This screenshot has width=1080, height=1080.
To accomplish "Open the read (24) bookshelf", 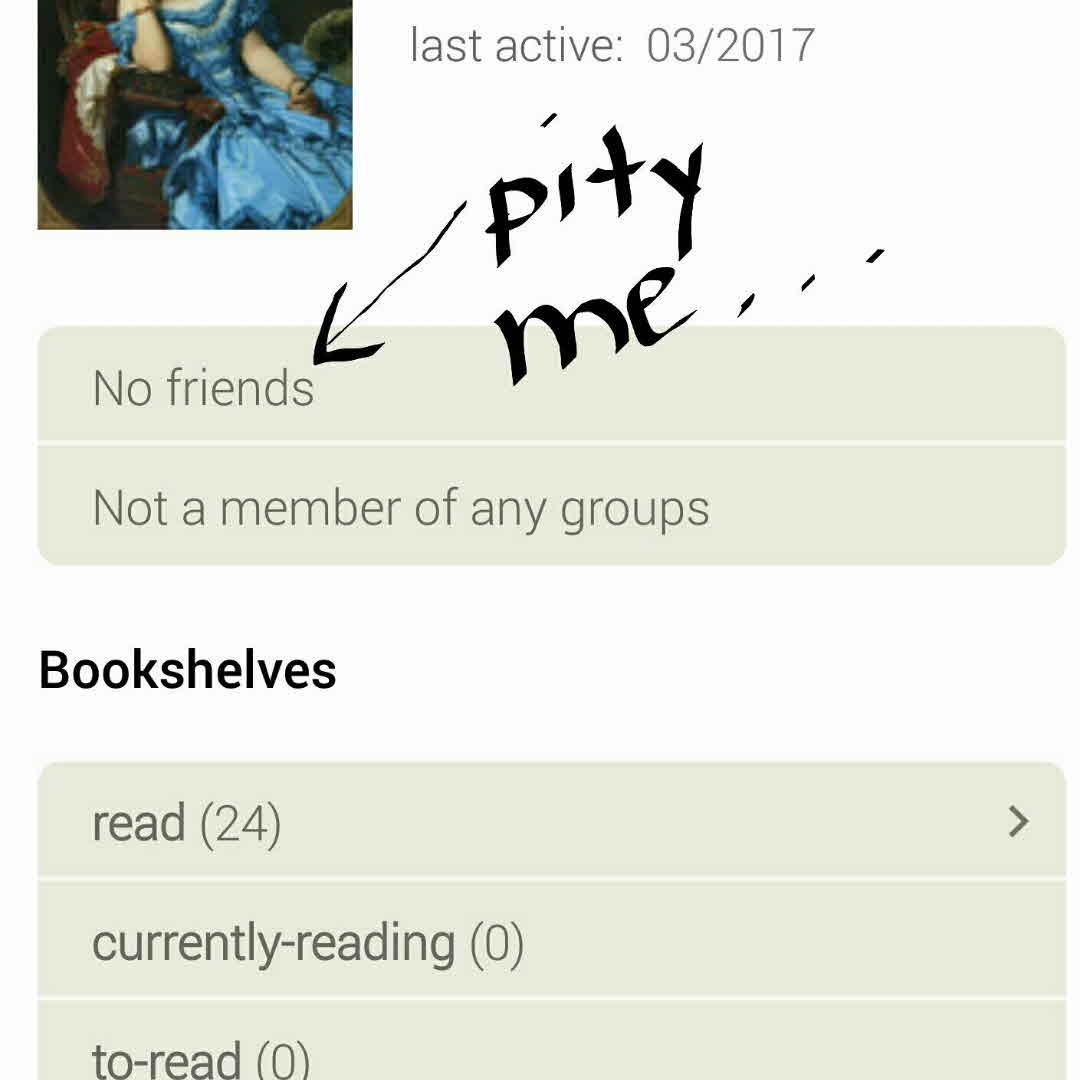I will pos(550,822).
